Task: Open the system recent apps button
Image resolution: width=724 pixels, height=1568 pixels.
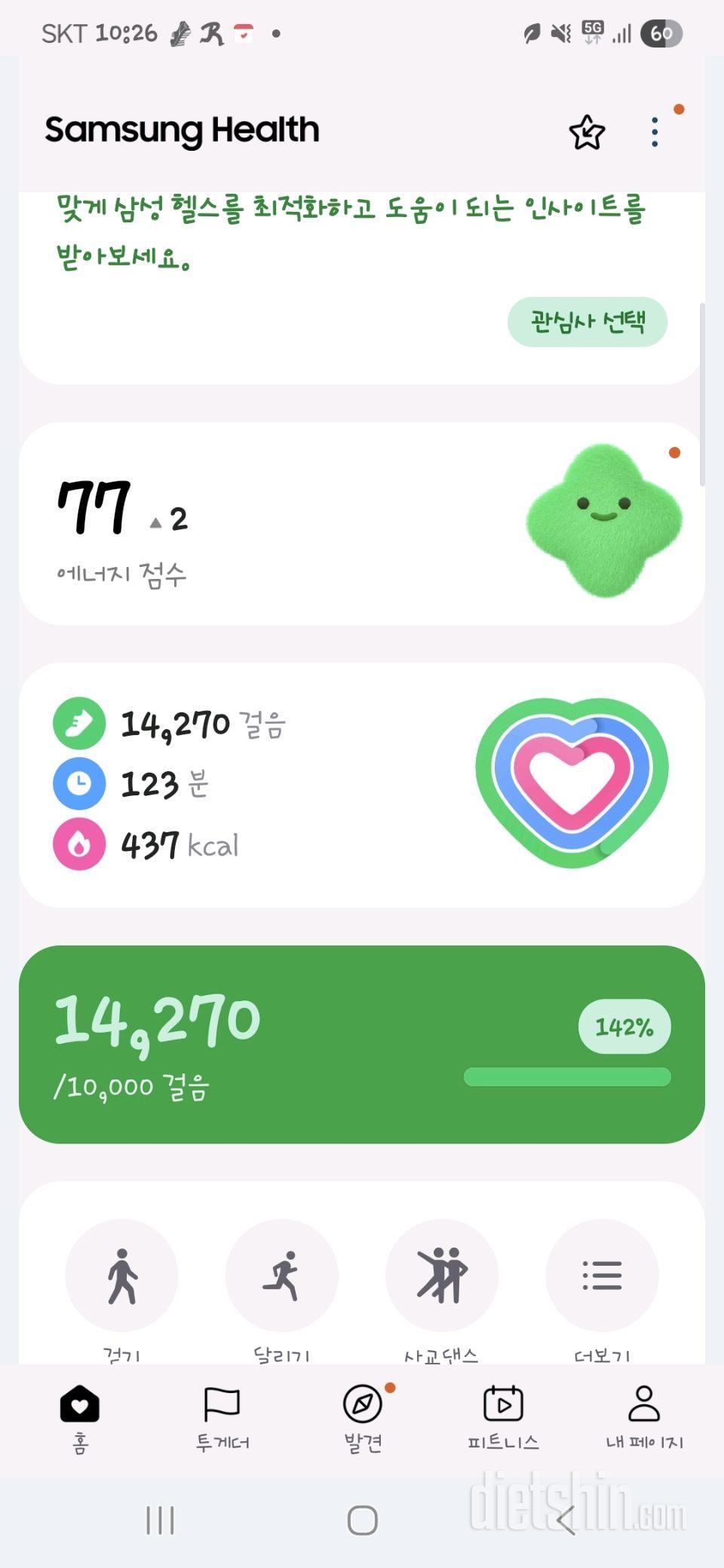Action: tap(160, 1521)
